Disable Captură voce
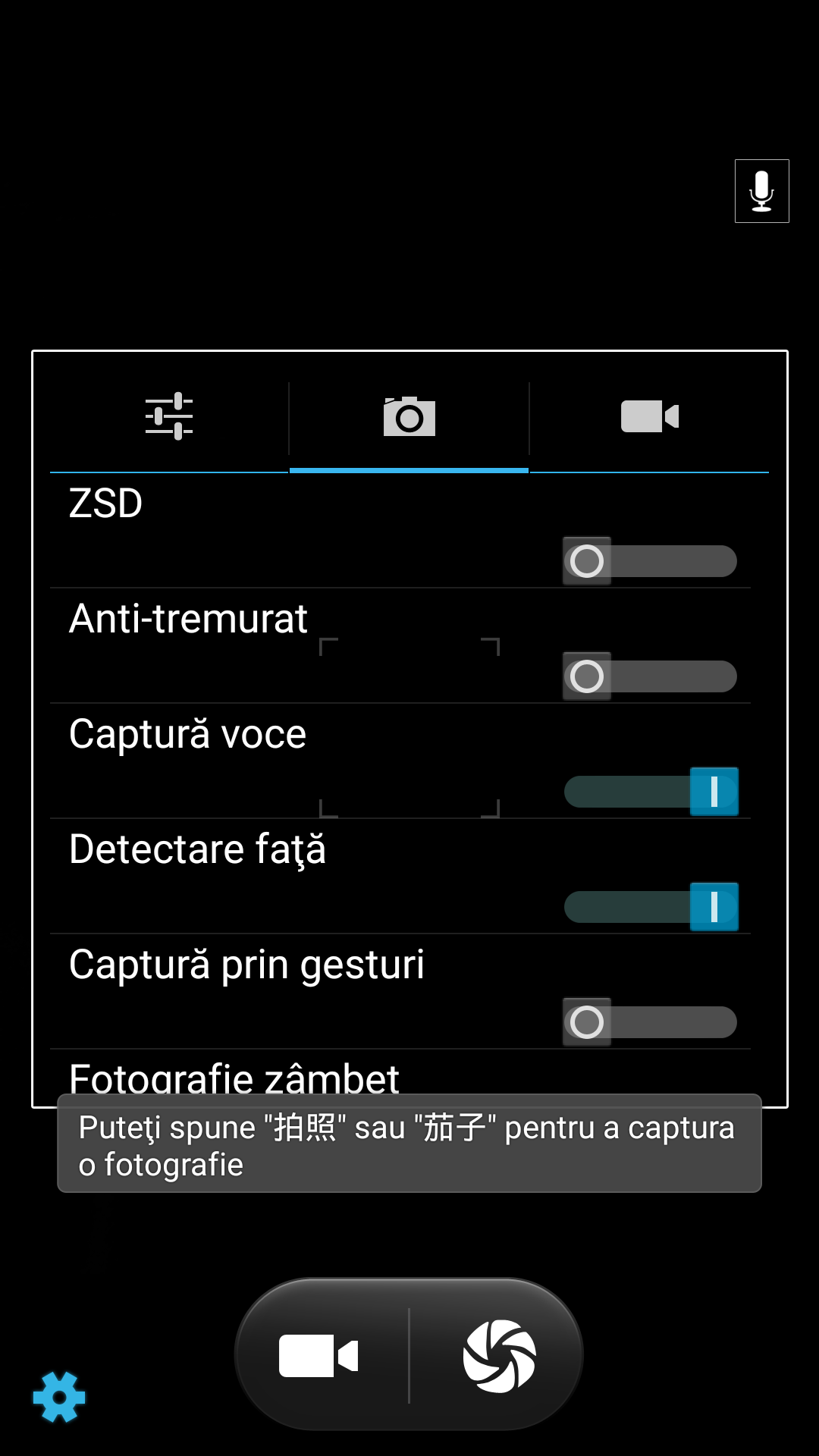Viewport: 819px width, 1456px height. [x=651, y=792]
